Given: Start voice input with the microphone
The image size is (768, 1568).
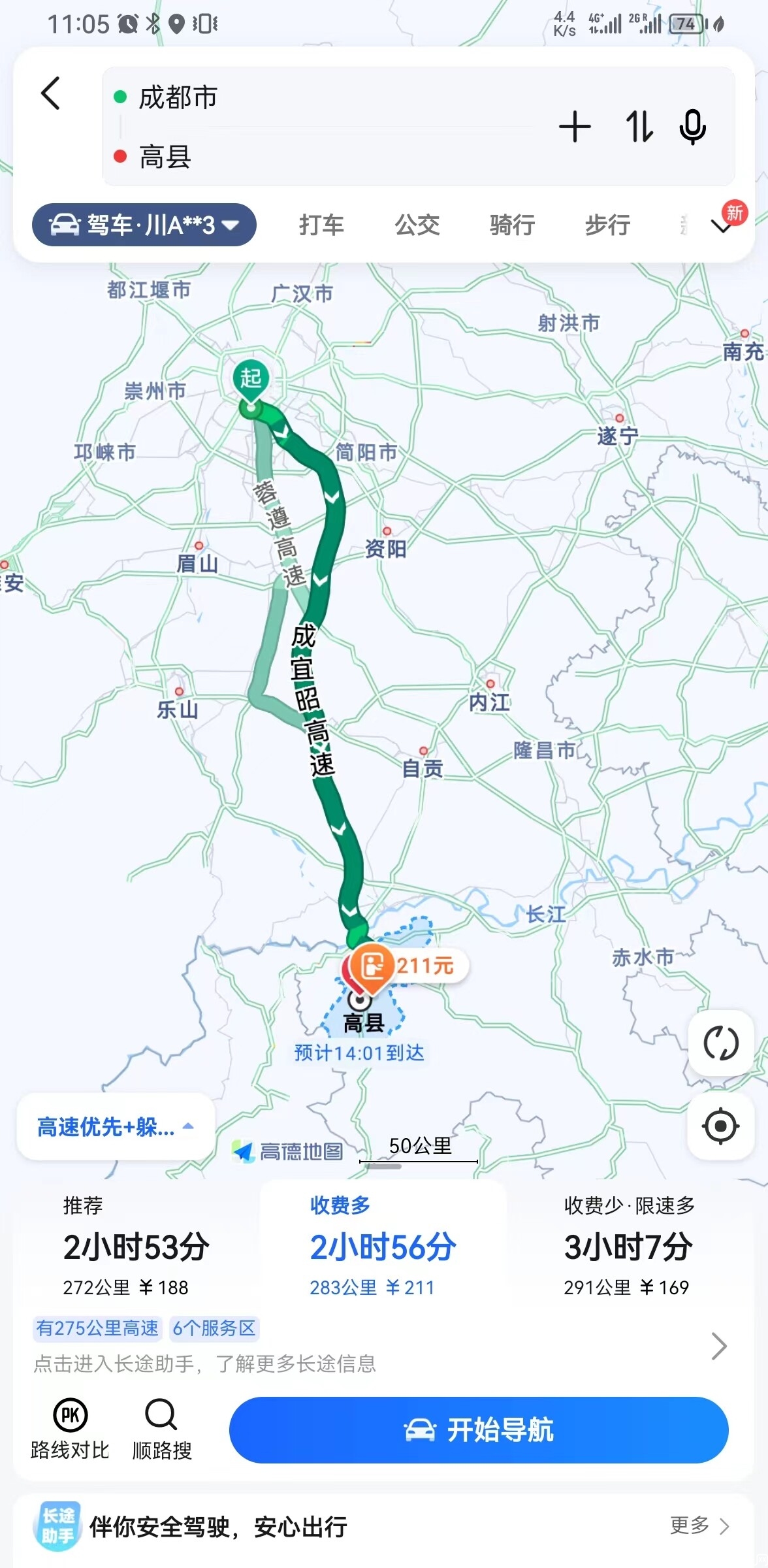Looking at the screenshot, I should 692,127.
